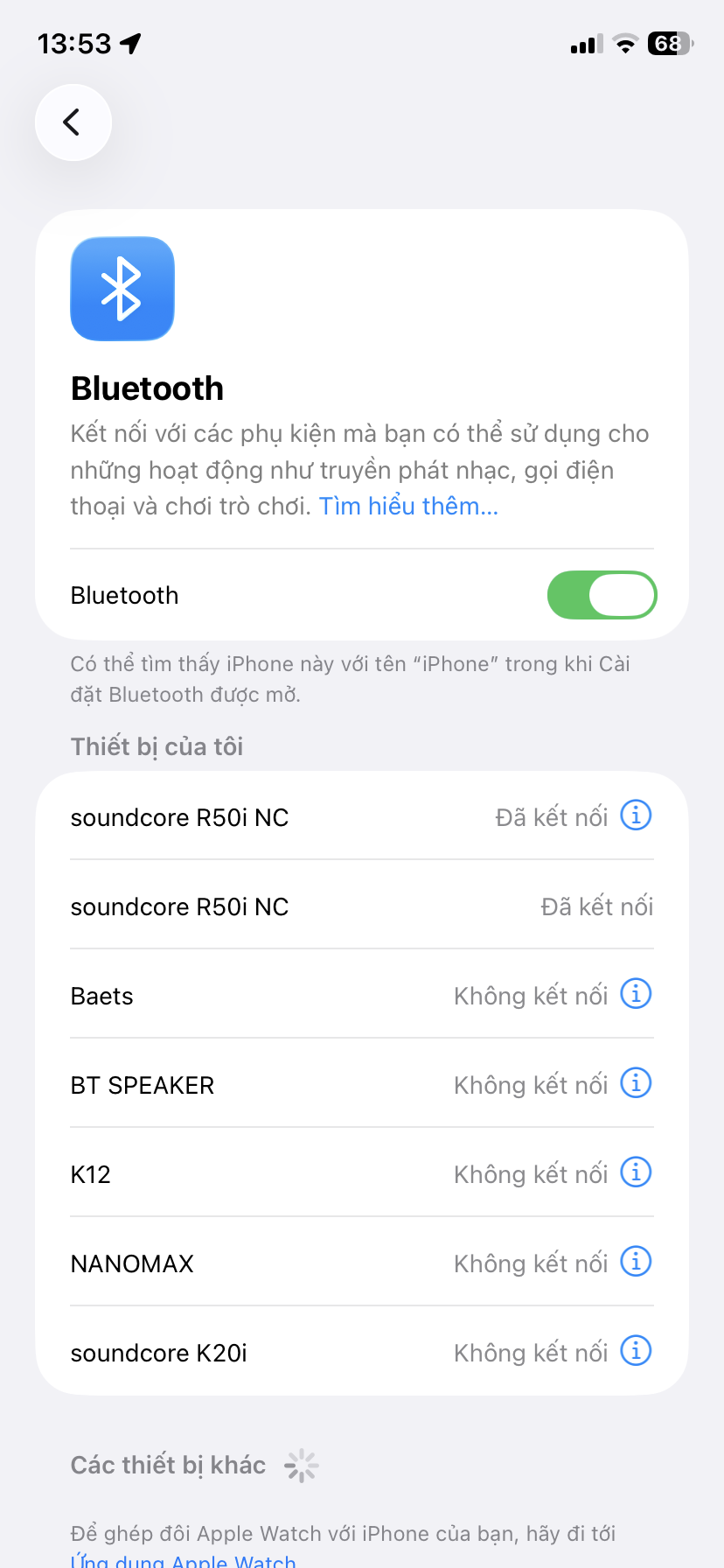Select the K12 device row
The height and width of the screenshot is (1568, 724).
262,1174
